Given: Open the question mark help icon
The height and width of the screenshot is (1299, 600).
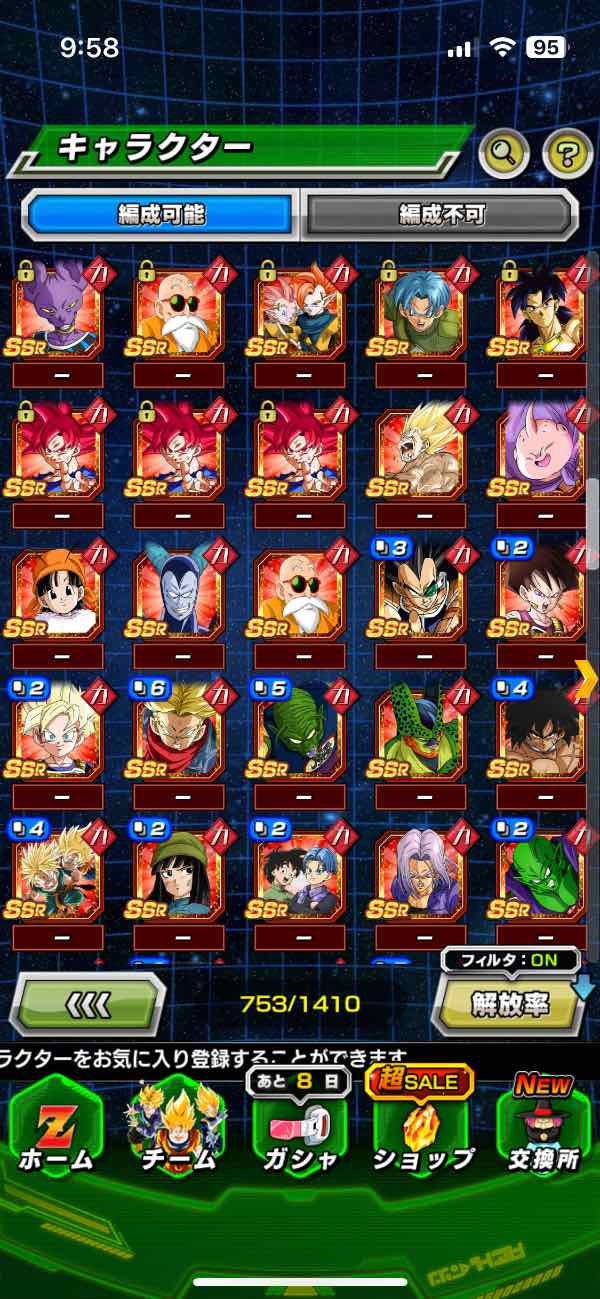Looking at the screenshot, I should (x=567, y=153).
